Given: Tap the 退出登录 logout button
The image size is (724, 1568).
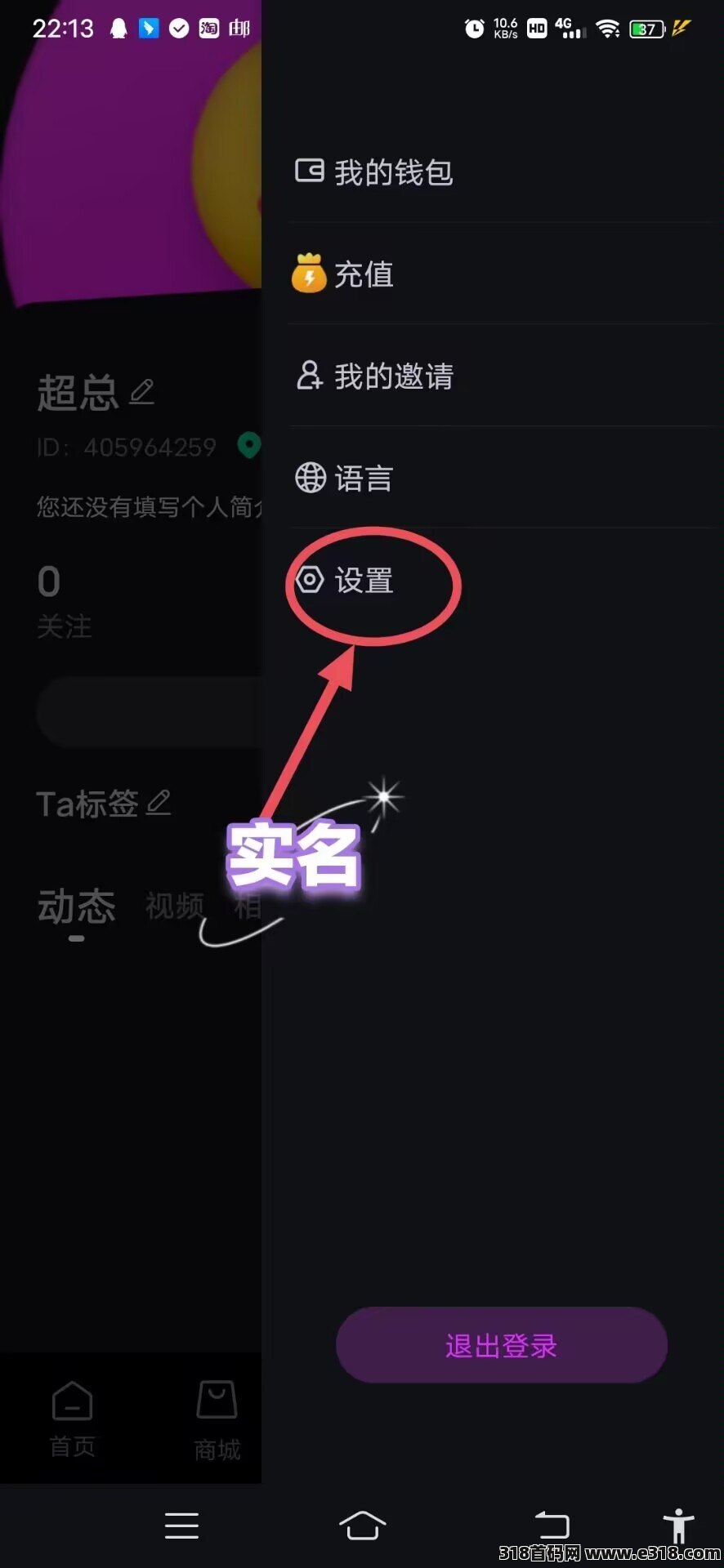Looking at the screenshot, I should (x=501, y=1345).
